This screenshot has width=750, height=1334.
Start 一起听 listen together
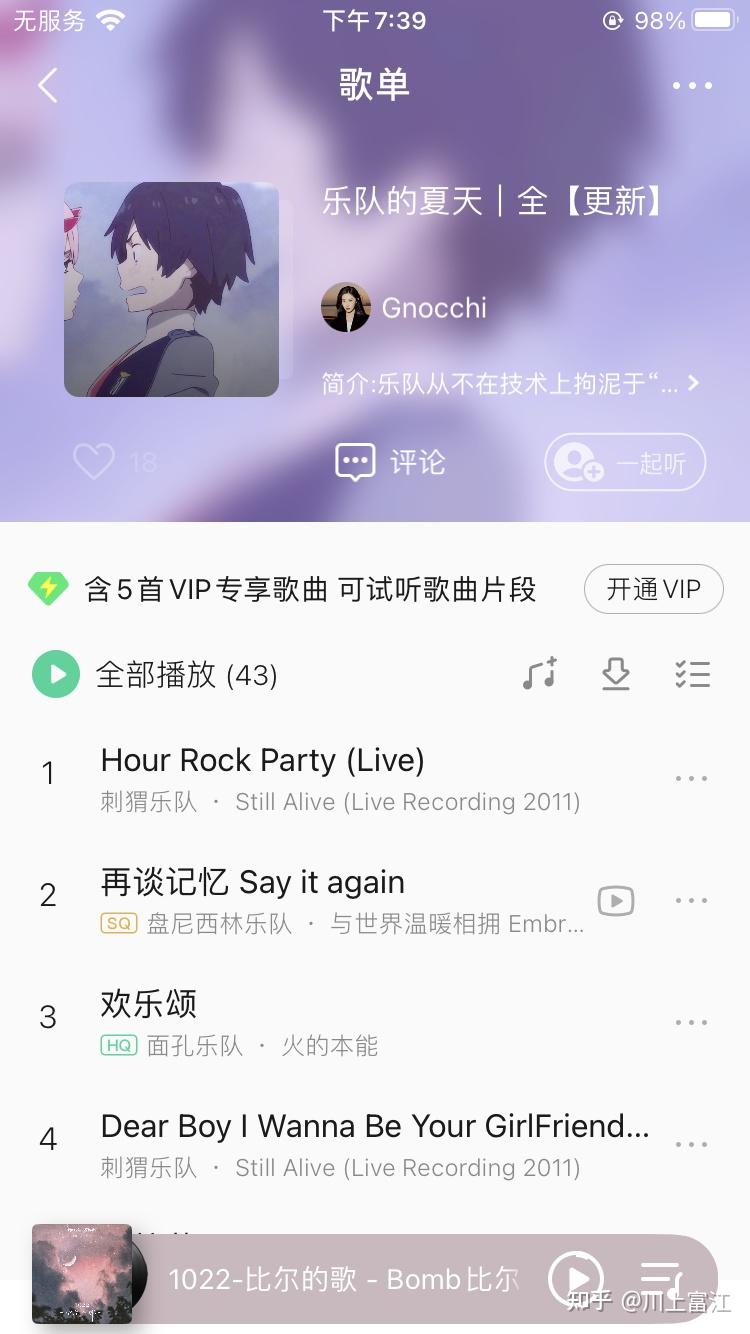624,461
